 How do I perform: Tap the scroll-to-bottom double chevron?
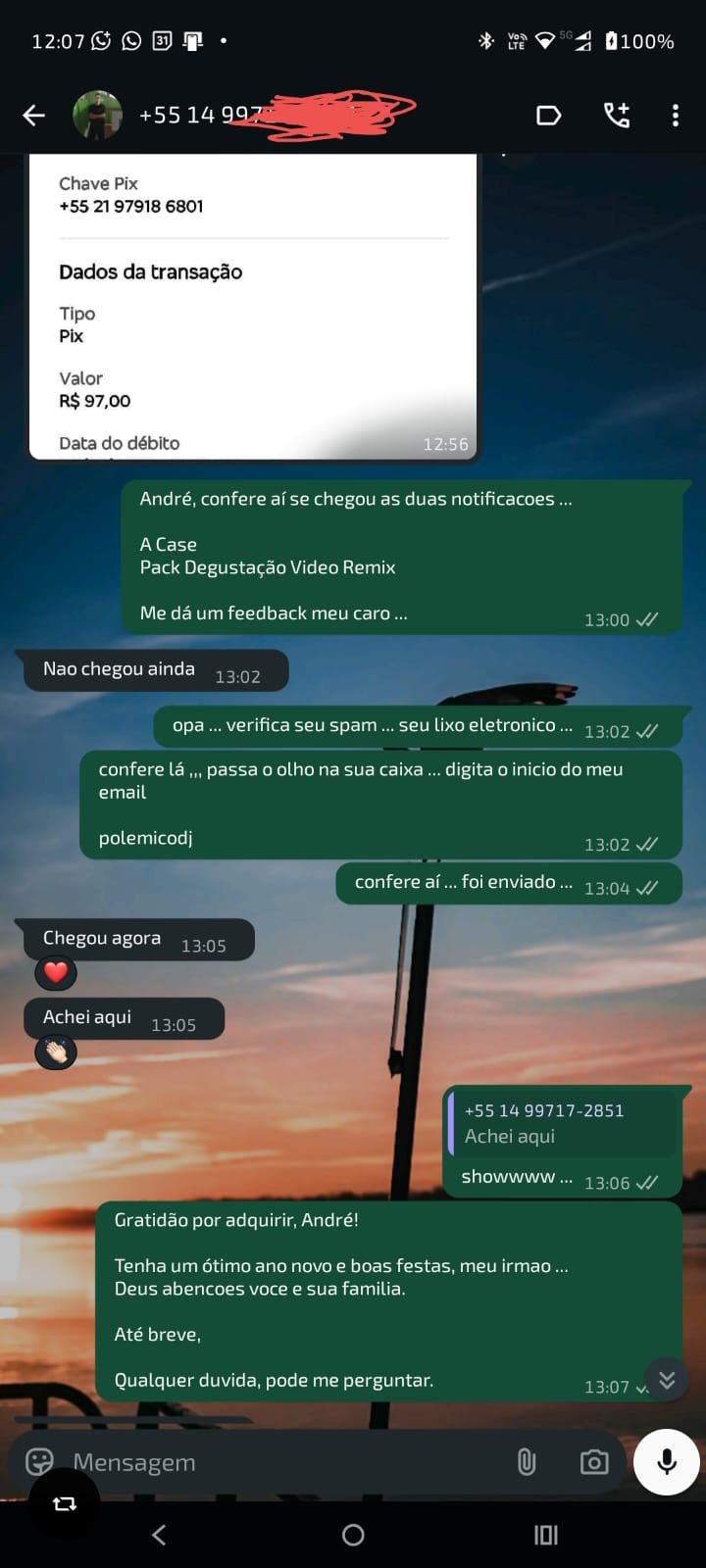click(x=667, y=1379)
